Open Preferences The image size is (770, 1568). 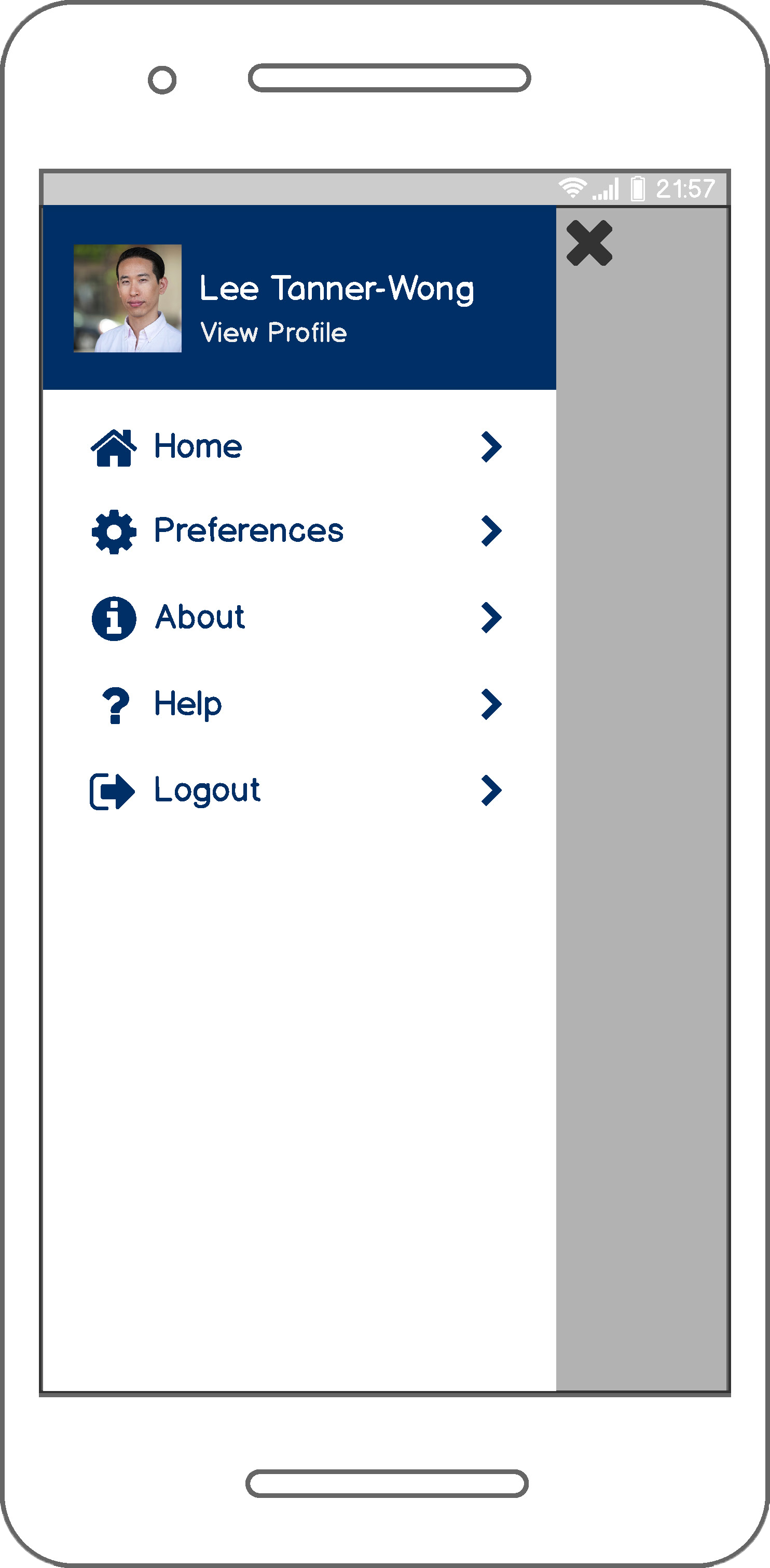pos(299,531)
